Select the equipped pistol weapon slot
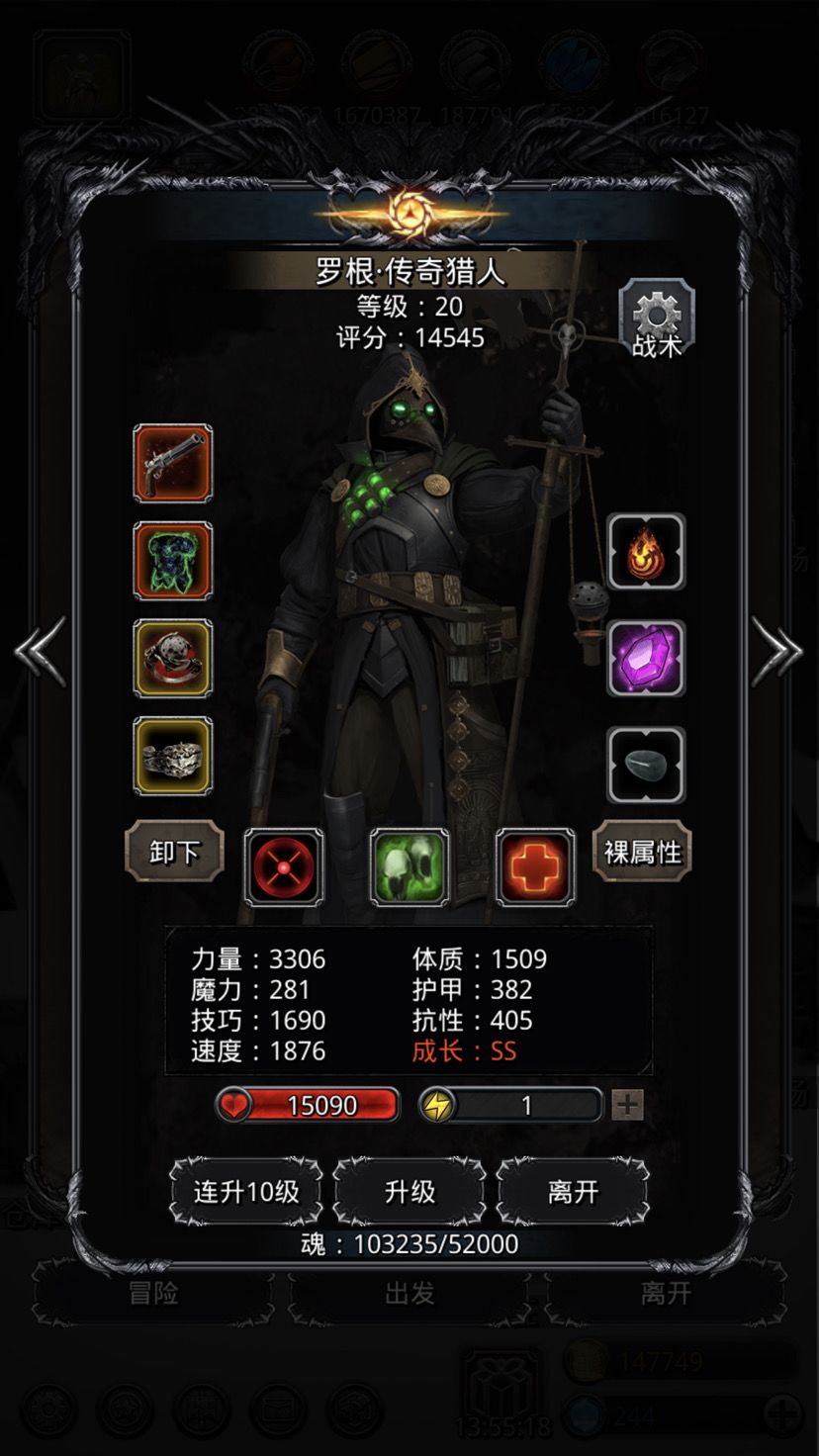Image resolution: width=819 pixels, height=1456 pixels. 174,465
